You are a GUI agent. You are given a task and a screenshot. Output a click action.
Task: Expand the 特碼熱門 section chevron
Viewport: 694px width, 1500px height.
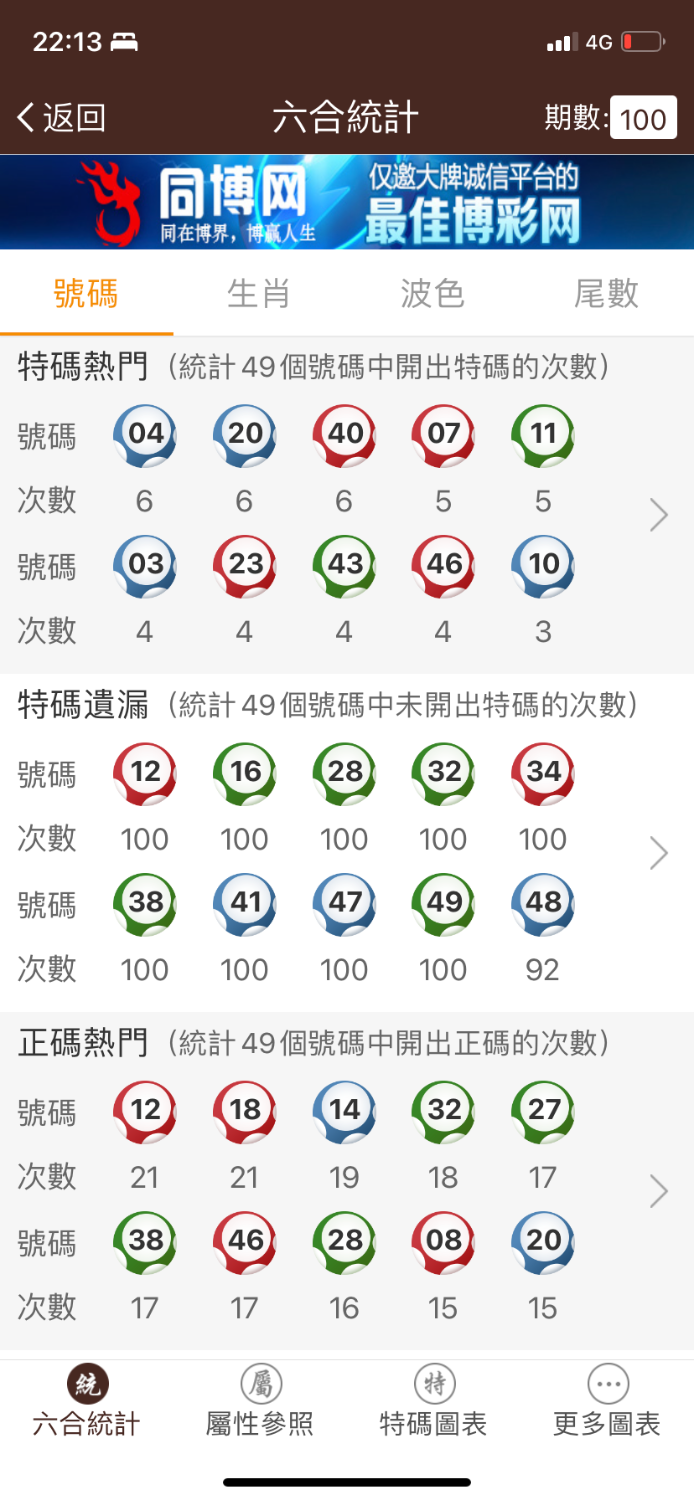pyautogui.click(x=658, y=515)
